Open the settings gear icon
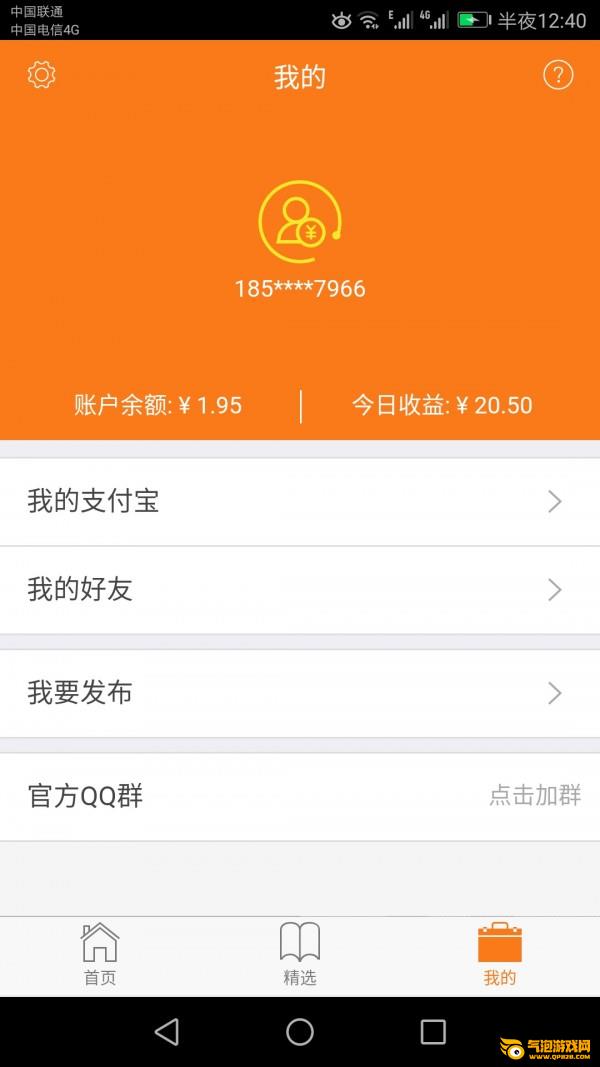Image resolution: width=600 pixels, height=1067 pixels. point(42,75)
